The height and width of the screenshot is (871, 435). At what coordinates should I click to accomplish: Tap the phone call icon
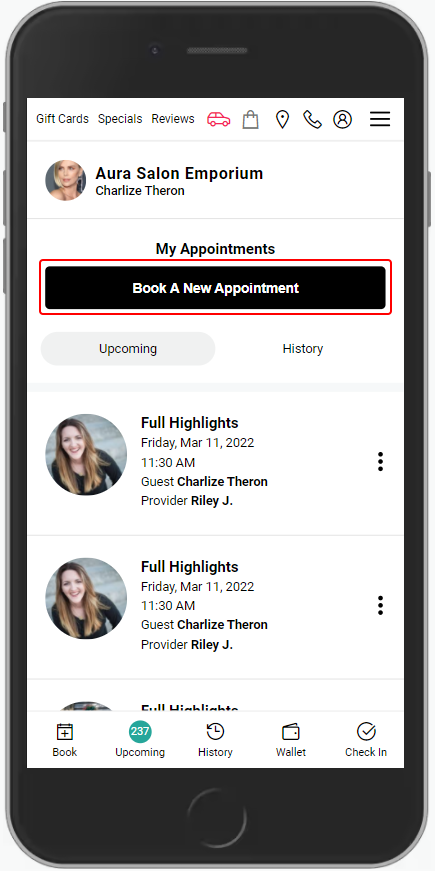click(312, 119)
